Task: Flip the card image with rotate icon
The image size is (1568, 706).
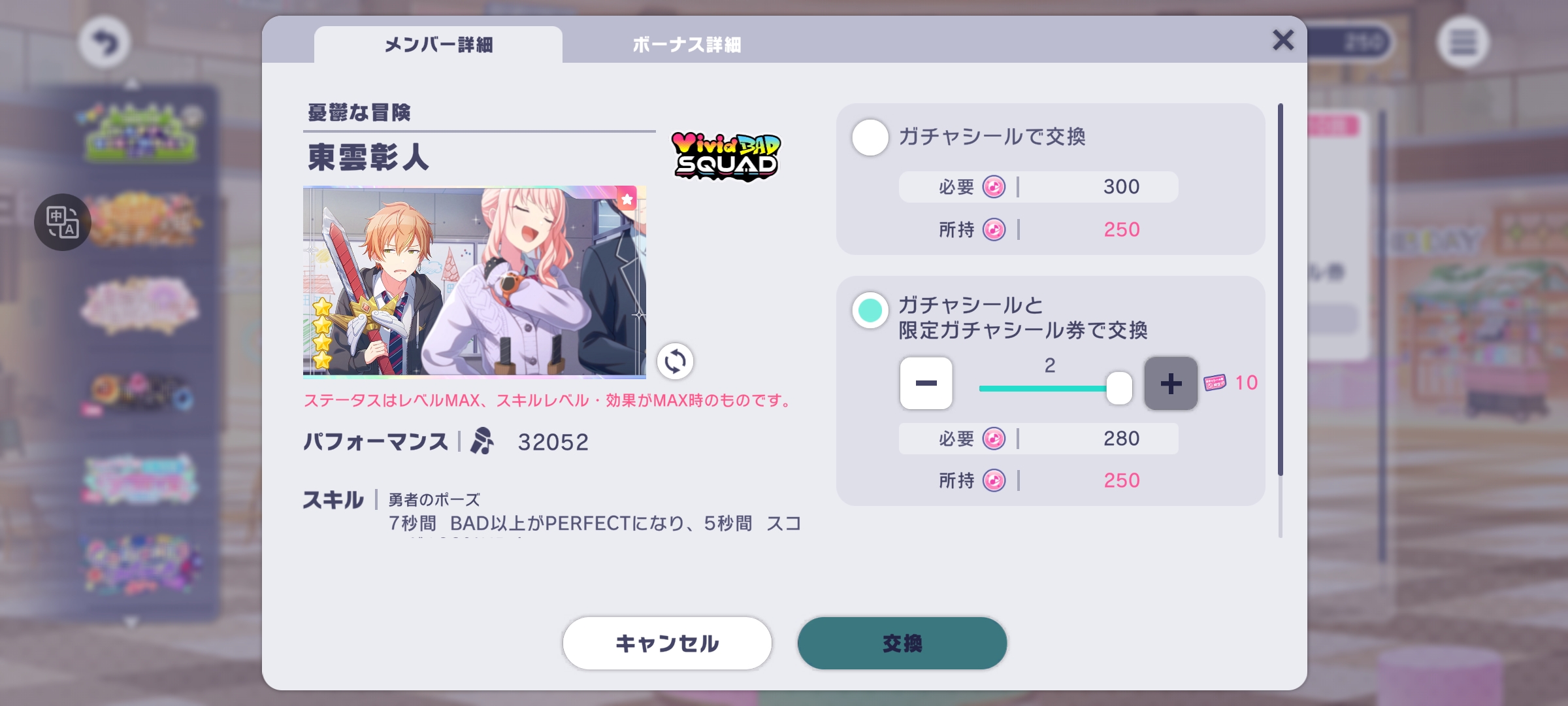Action: pyautogui.click(x=675, y=361)
